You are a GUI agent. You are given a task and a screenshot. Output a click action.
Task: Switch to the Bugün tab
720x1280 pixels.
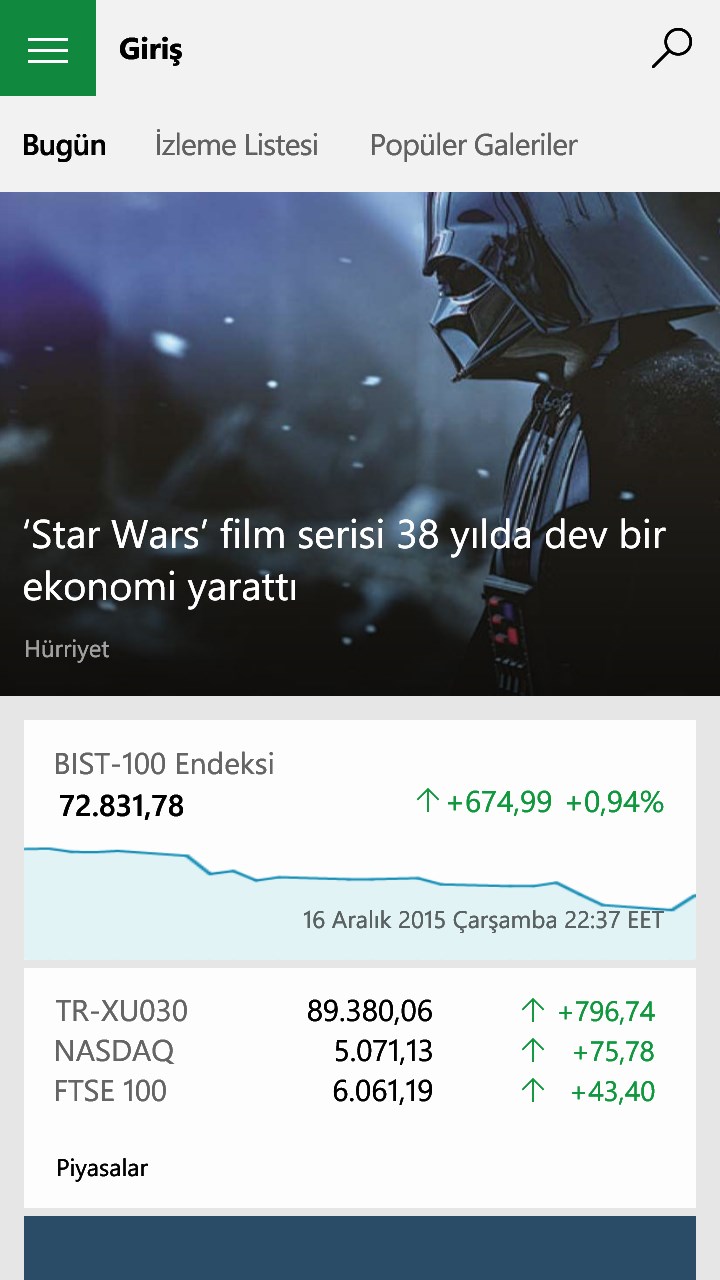click(64, 145)
